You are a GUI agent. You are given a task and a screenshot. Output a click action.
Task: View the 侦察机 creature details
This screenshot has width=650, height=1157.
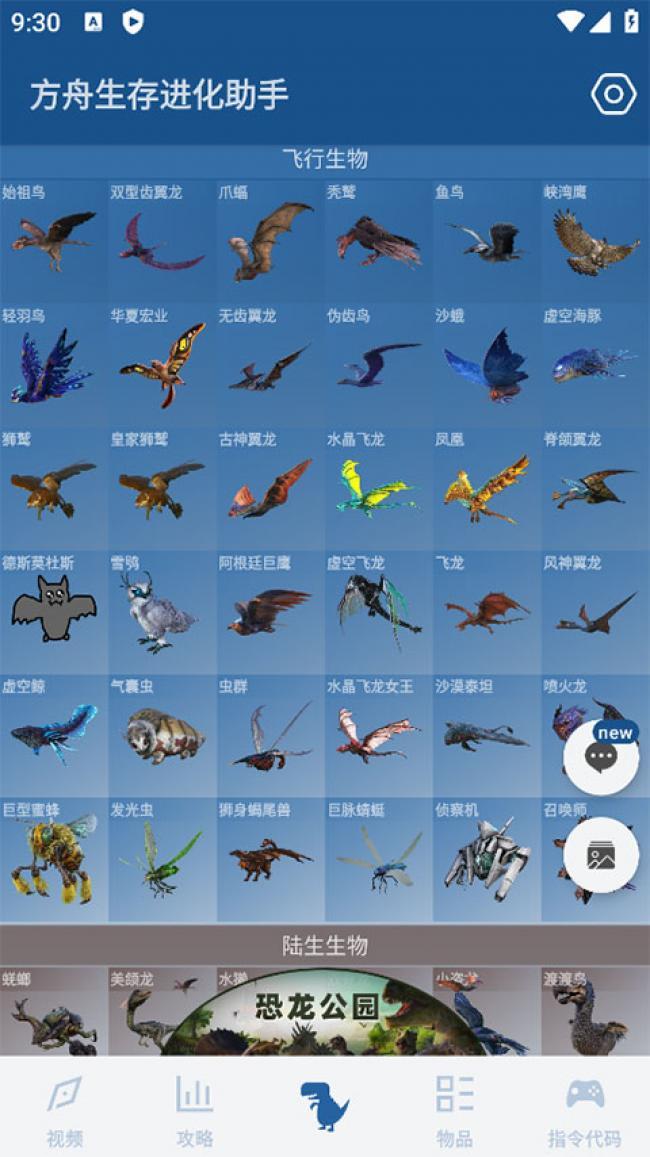[486, 860]
